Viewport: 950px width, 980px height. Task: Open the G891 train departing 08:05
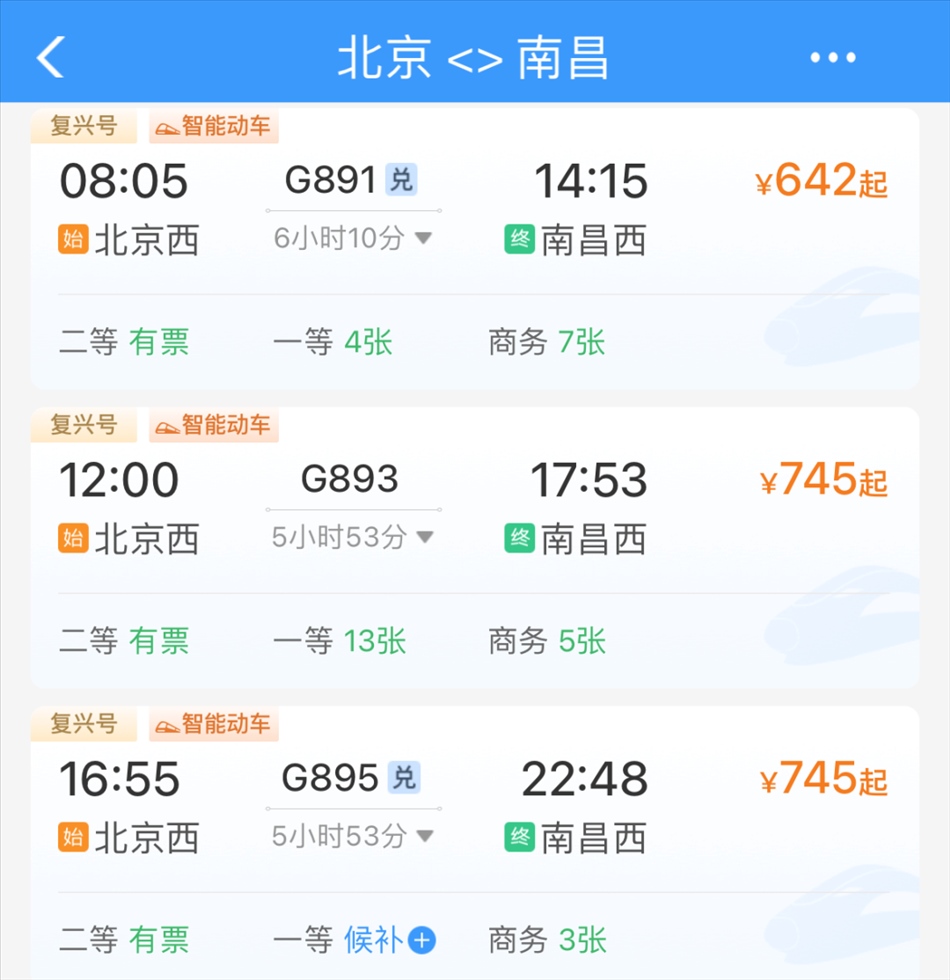click(x=474, y=210)
